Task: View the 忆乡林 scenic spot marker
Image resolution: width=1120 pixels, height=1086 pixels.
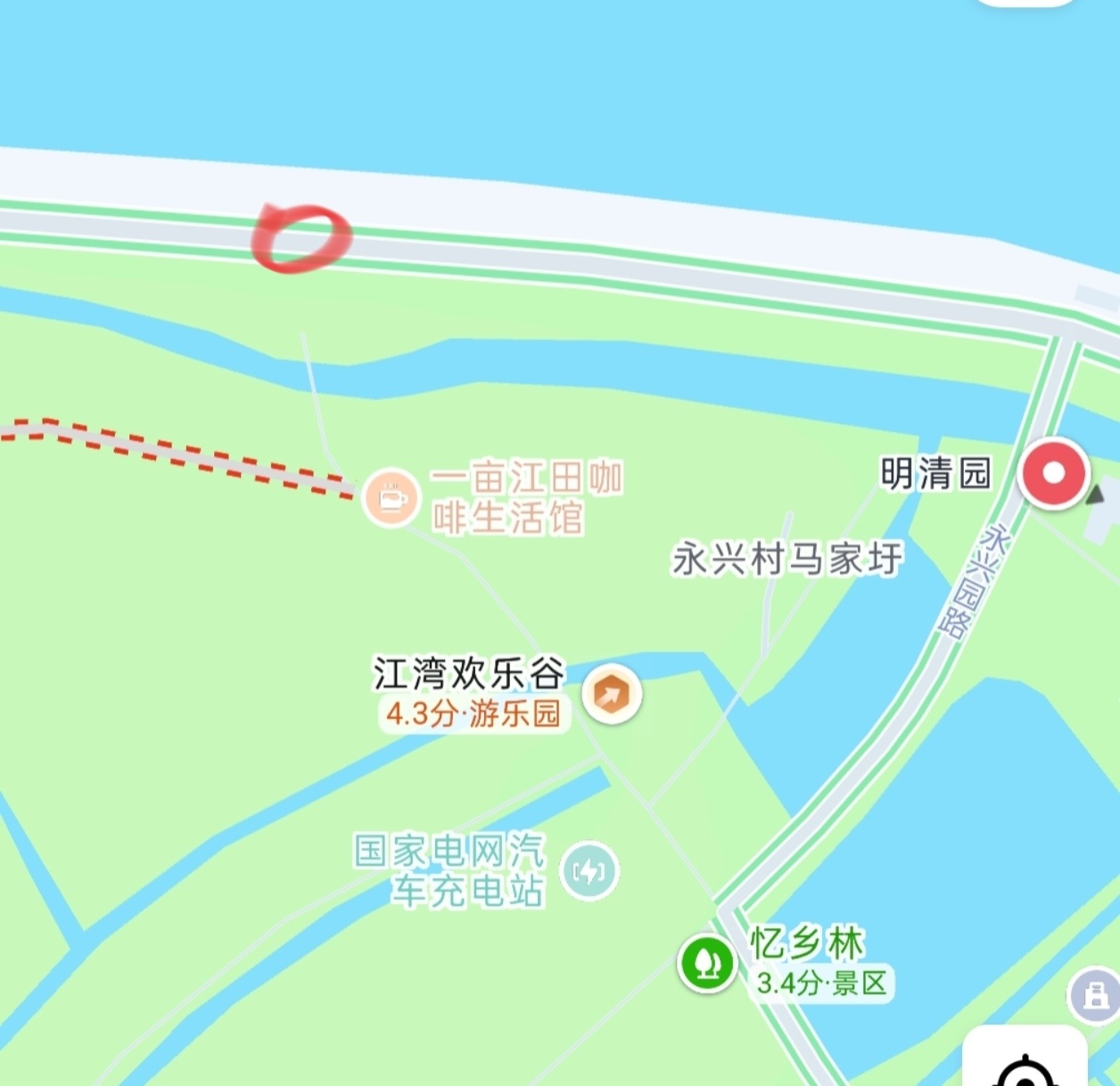Action: pos(707,963)
